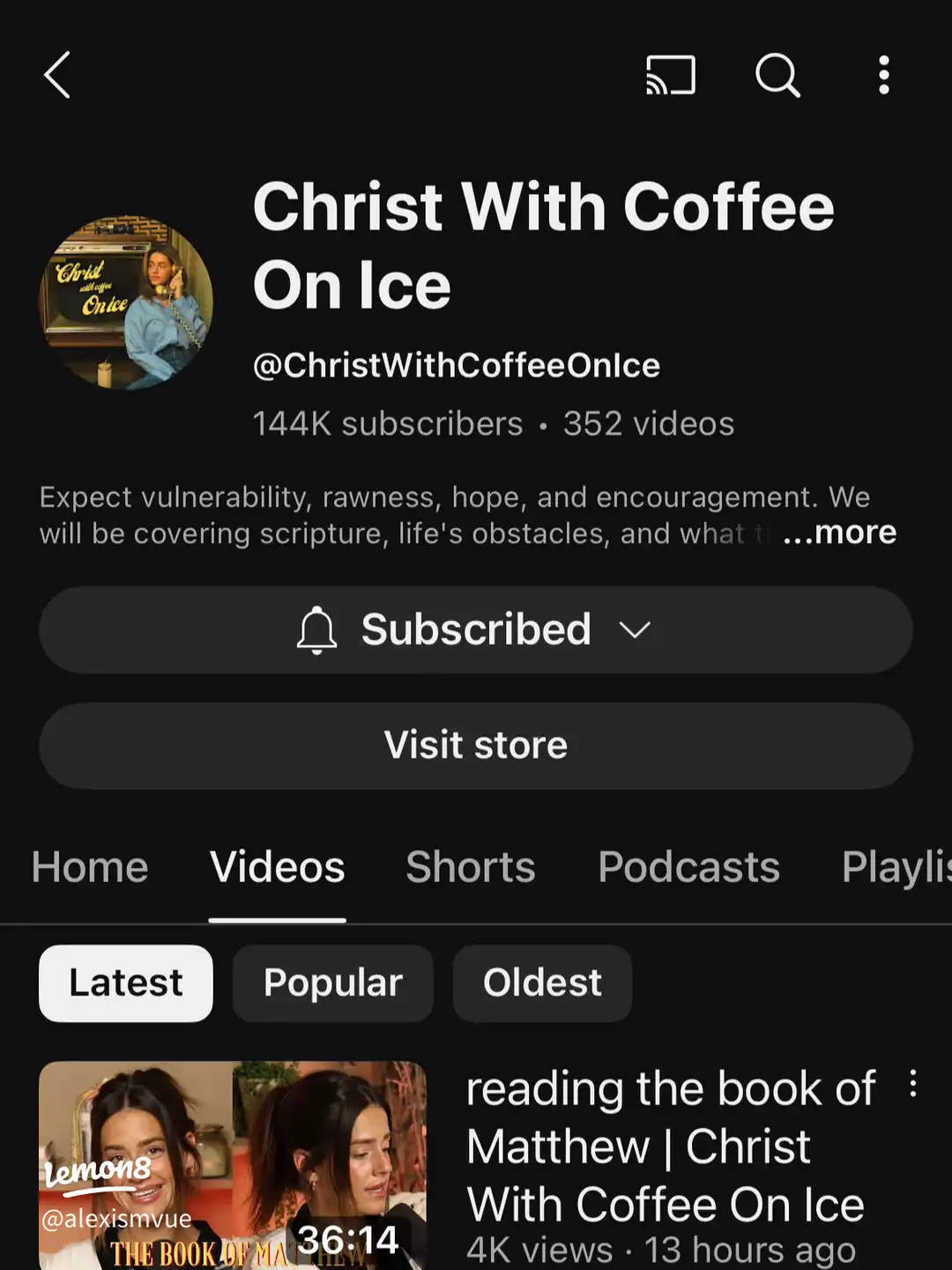Image resolution: width=952 pixels, height=1270 pixels.
Task: Expand the channel description with ...more
Action: (x=838, y=533)
